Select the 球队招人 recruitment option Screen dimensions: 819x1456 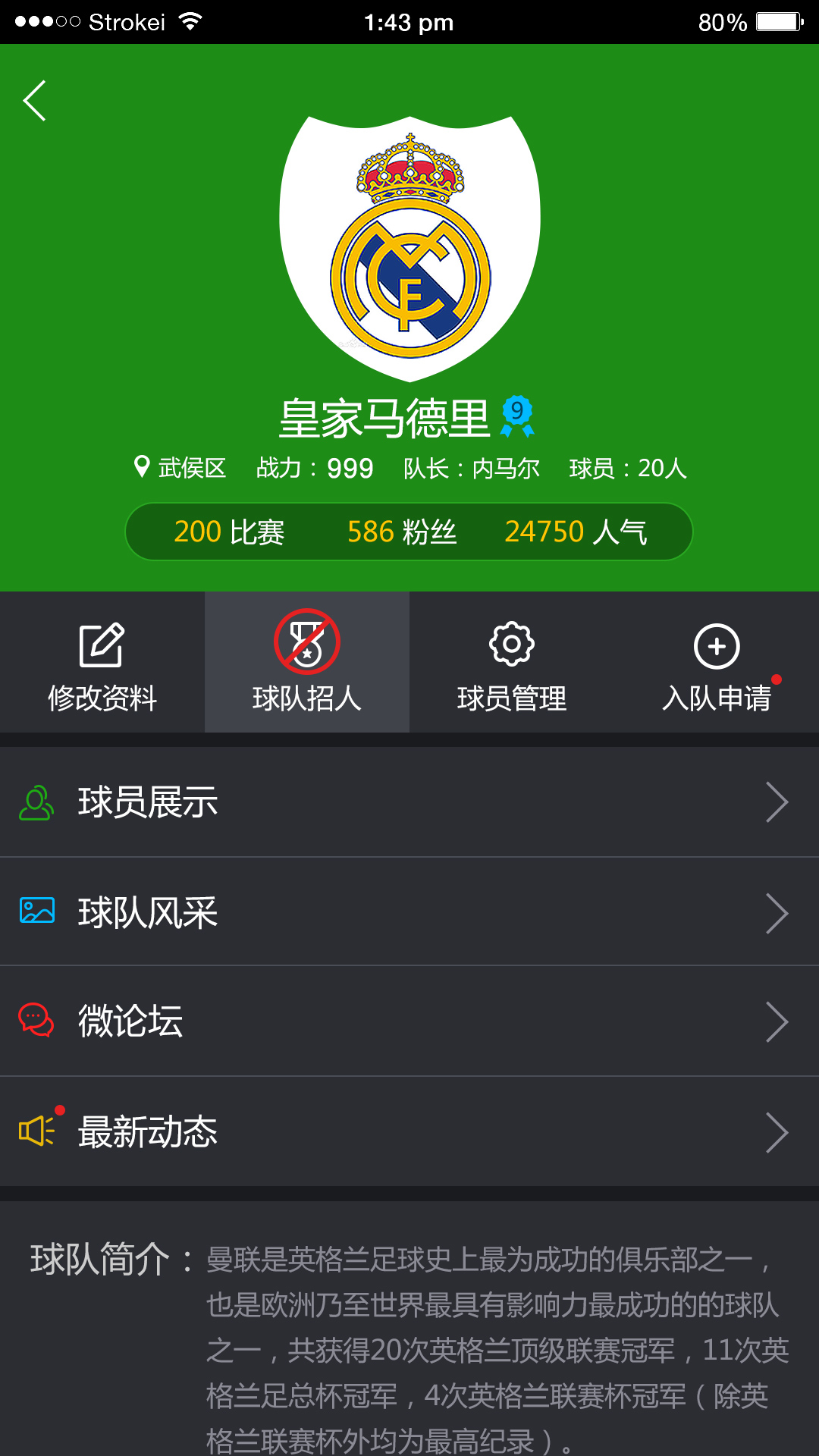(x=307, y=664)
